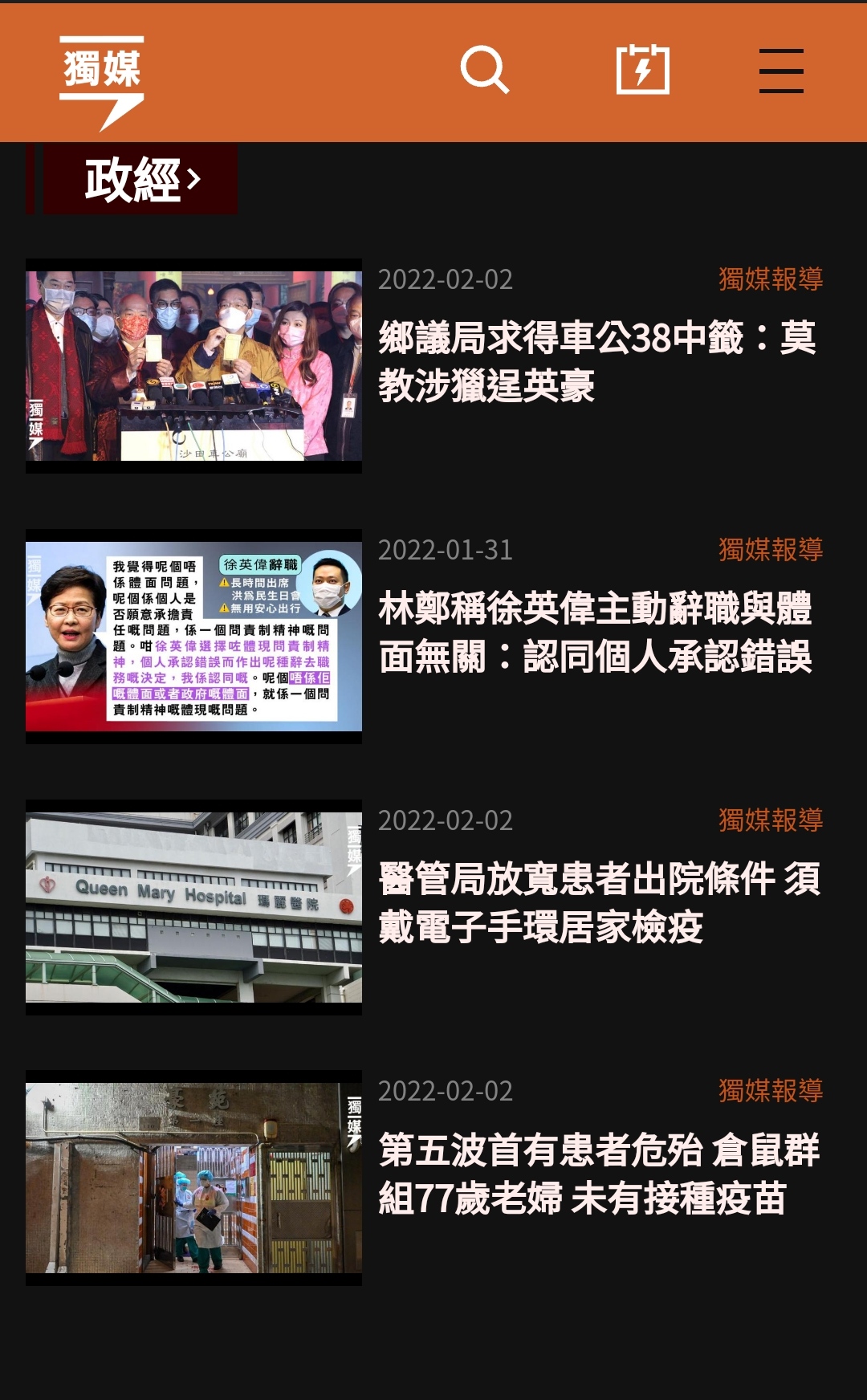Read article 第五波首有患者危殆

pyautogui.click(x=599, y=1173)
